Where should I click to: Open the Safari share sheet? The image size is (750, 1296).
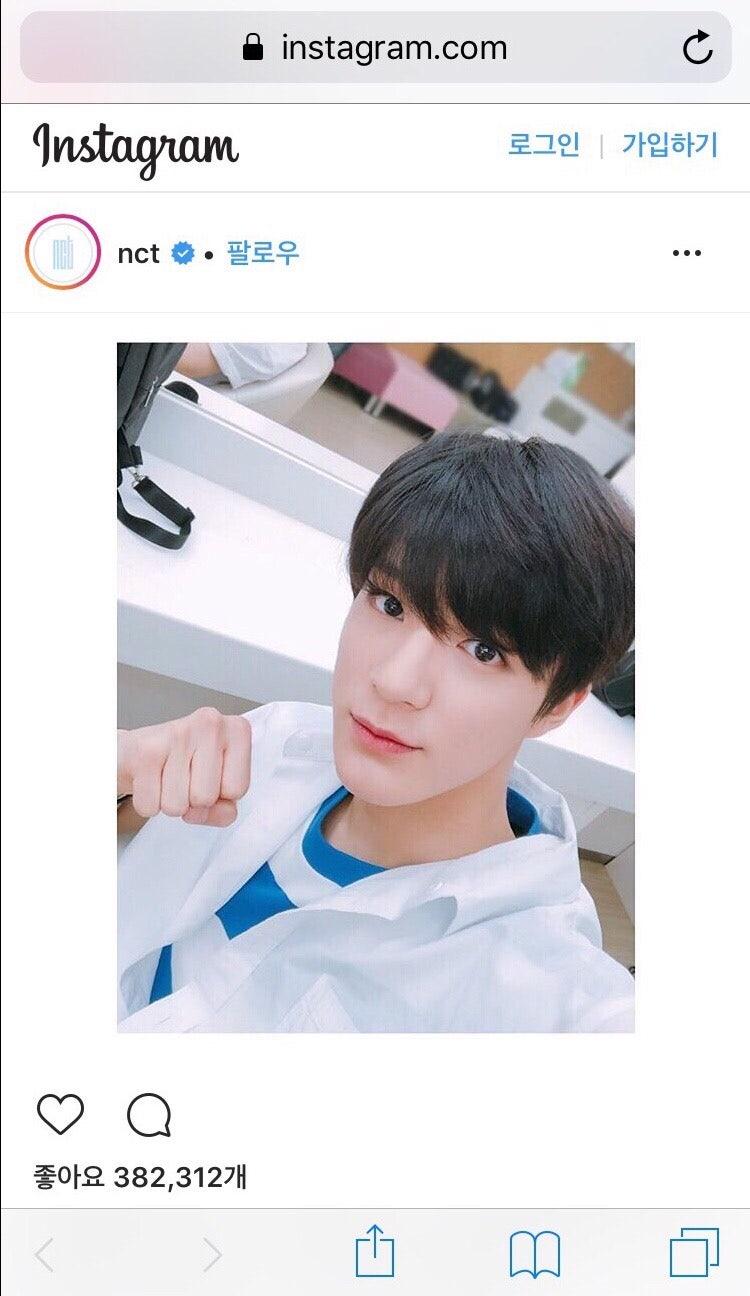(x=375, y=1251)
